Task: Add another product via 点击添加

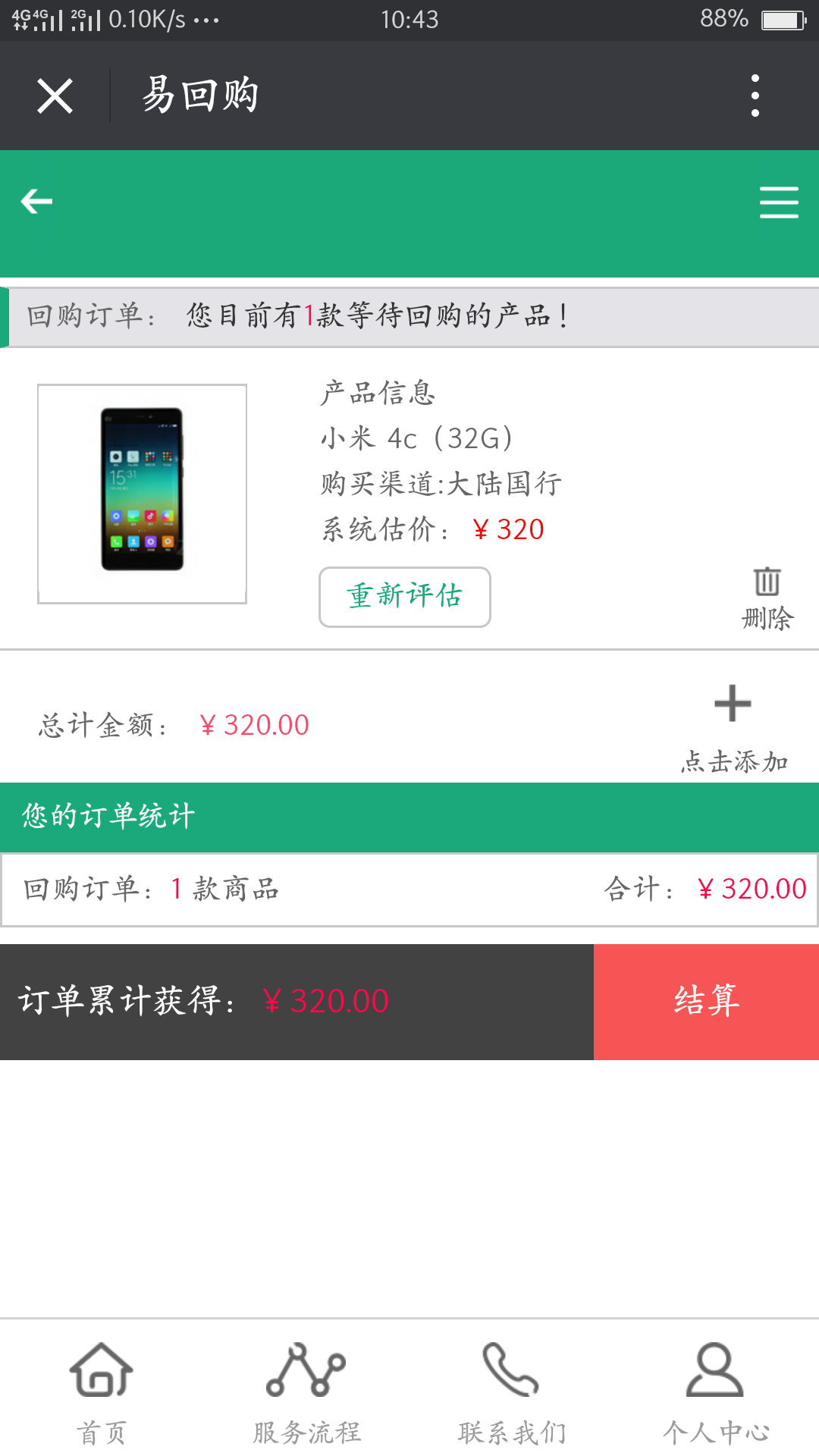Action: [733, 726]
